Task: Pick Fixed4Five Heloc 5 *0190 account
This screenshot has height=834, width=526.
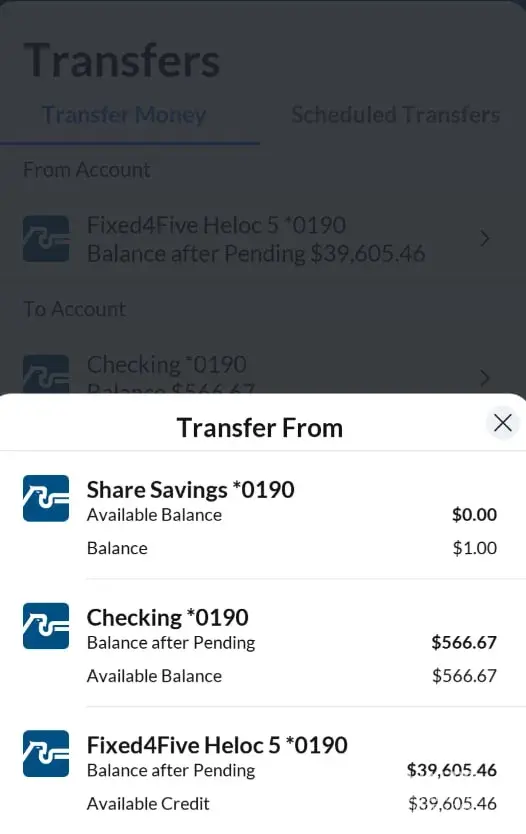Action: pyautogui.click(x=263, y=771)
